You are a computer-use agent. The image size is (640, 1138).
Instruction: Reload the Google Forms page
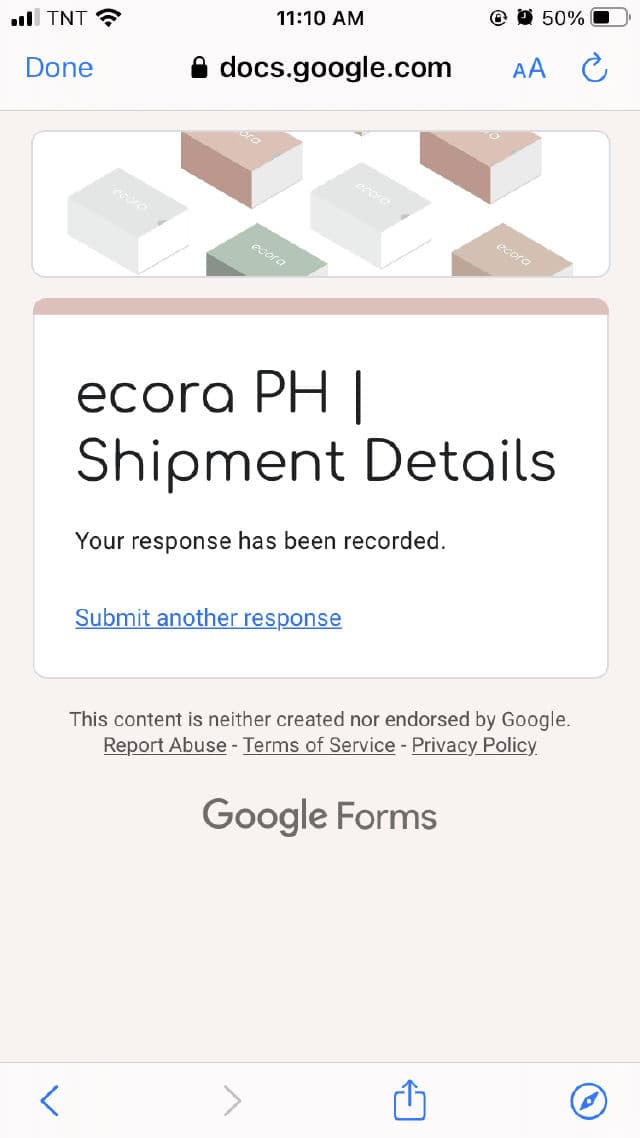(594, 68)
